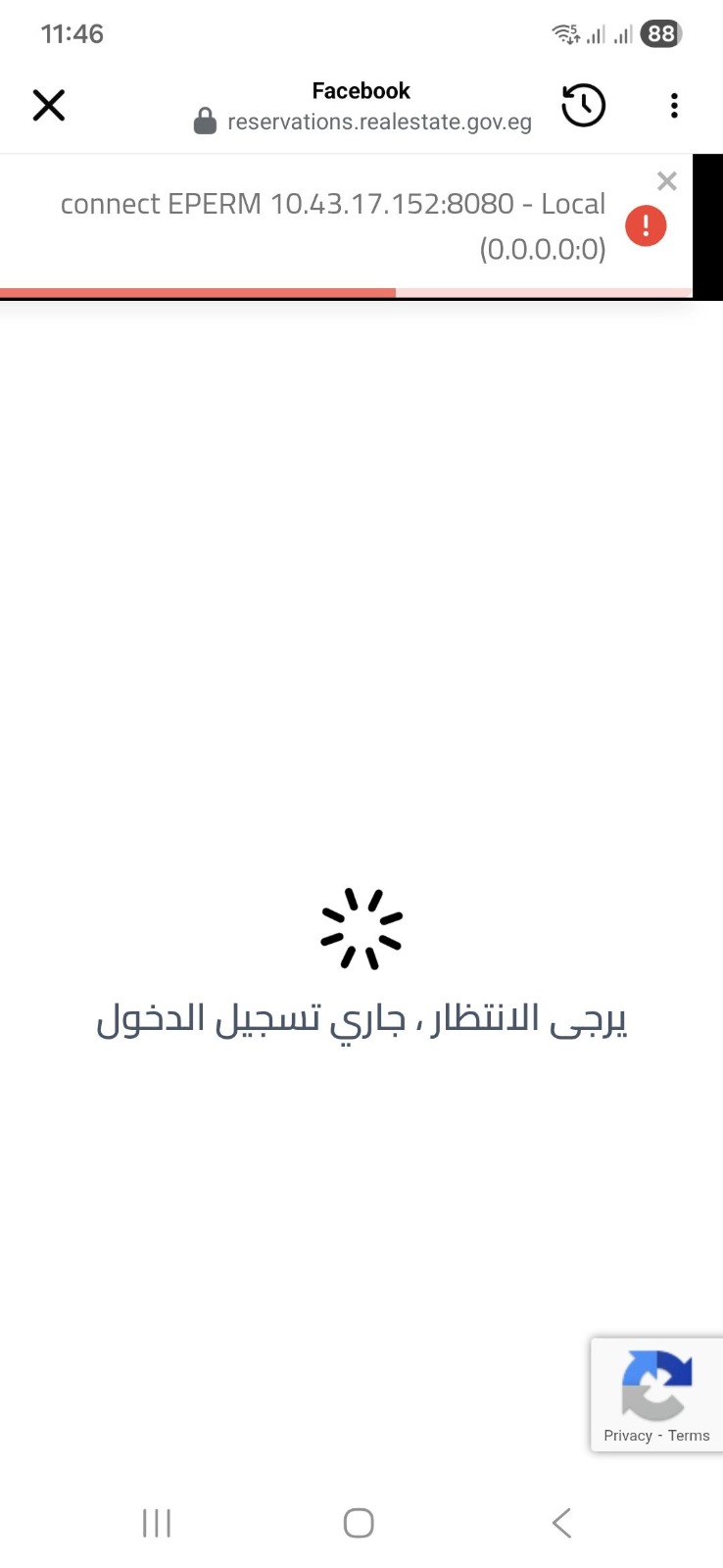Tap the reservations.realestate.gov.eg address bar
723x1568 pixels.
coord(378,122)
